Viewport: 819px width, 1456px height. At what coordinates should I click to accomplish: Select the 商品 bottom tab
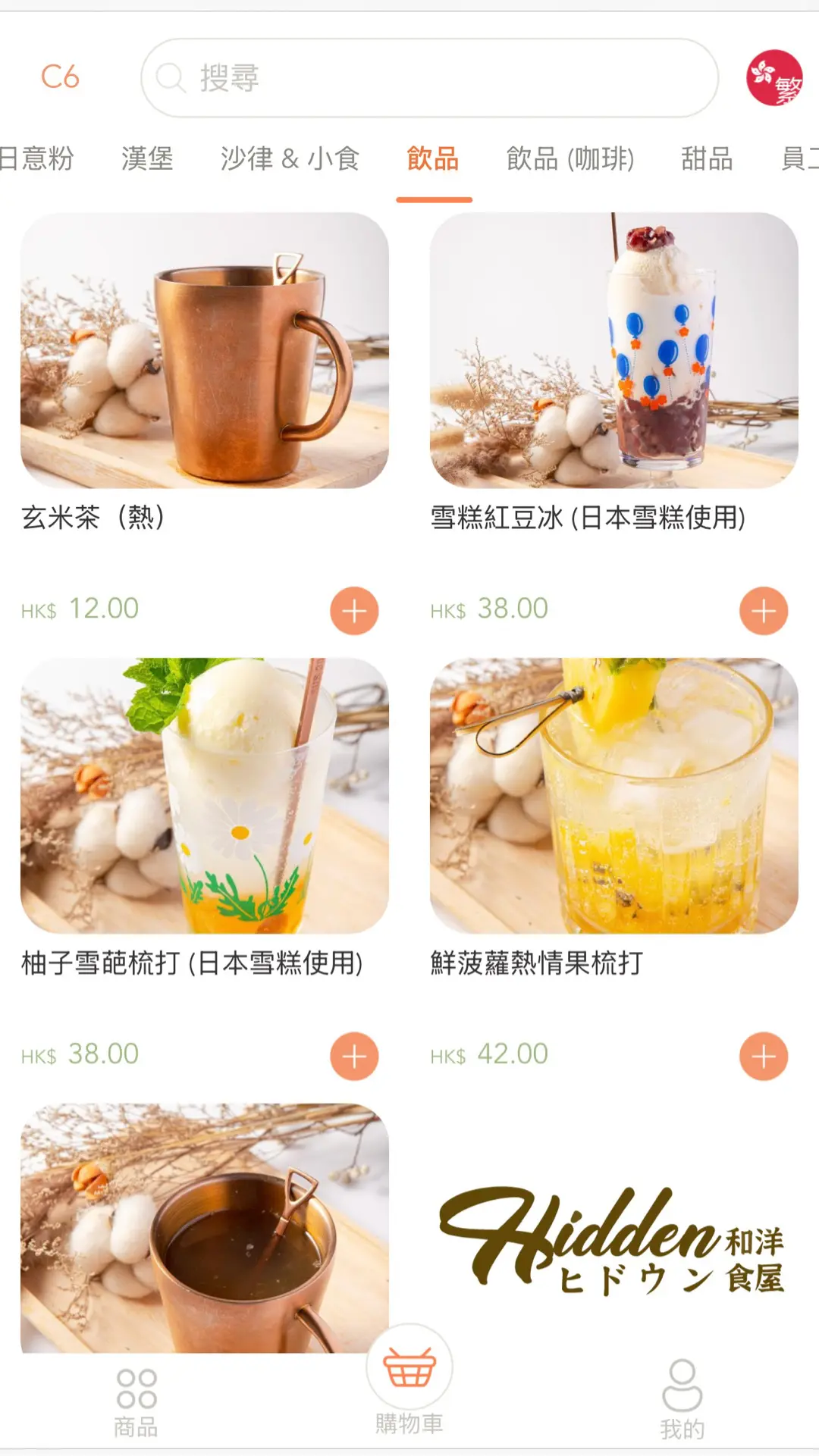point(136,1401)
